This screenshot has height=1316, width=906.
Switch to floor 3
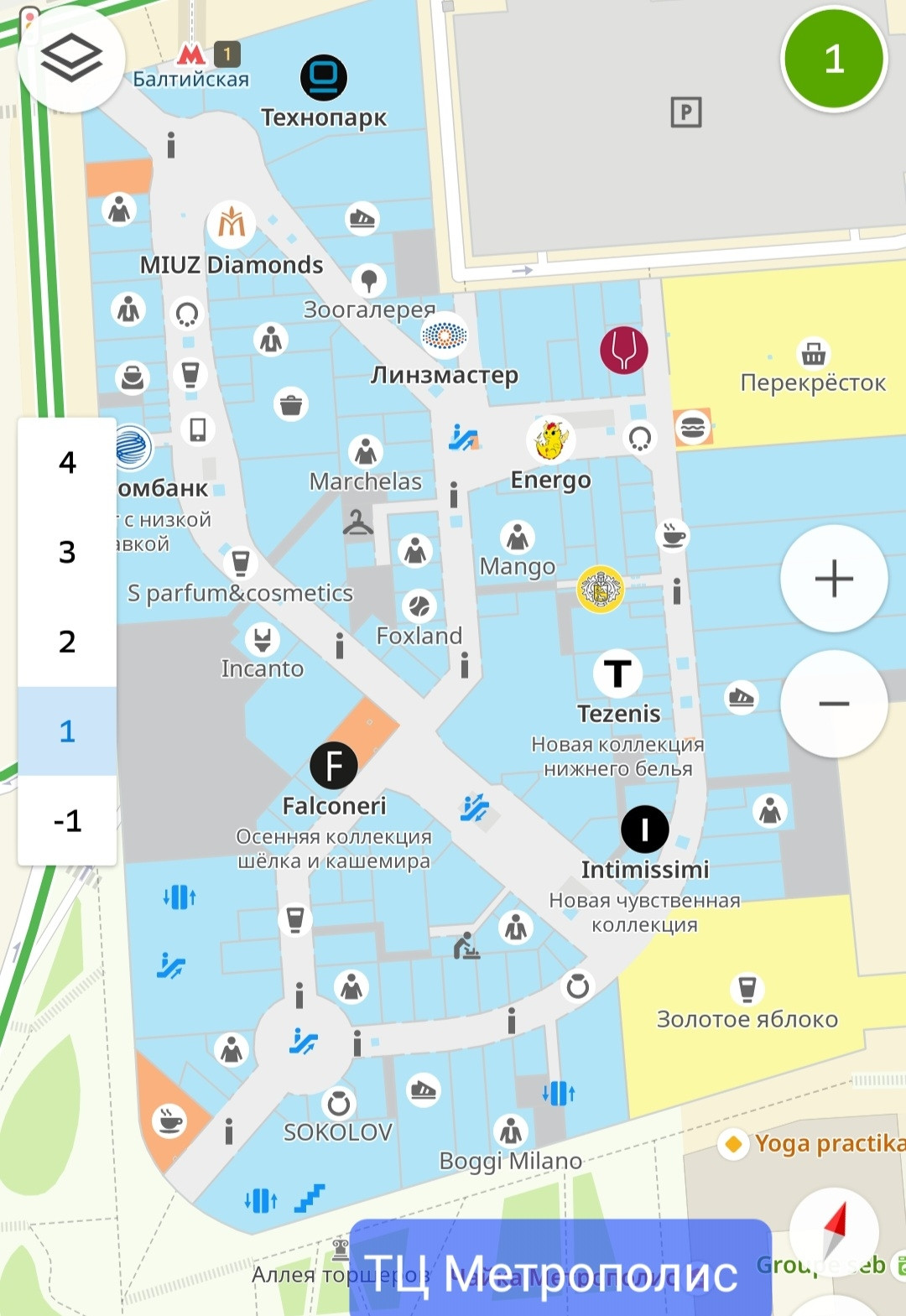[67, 552]
